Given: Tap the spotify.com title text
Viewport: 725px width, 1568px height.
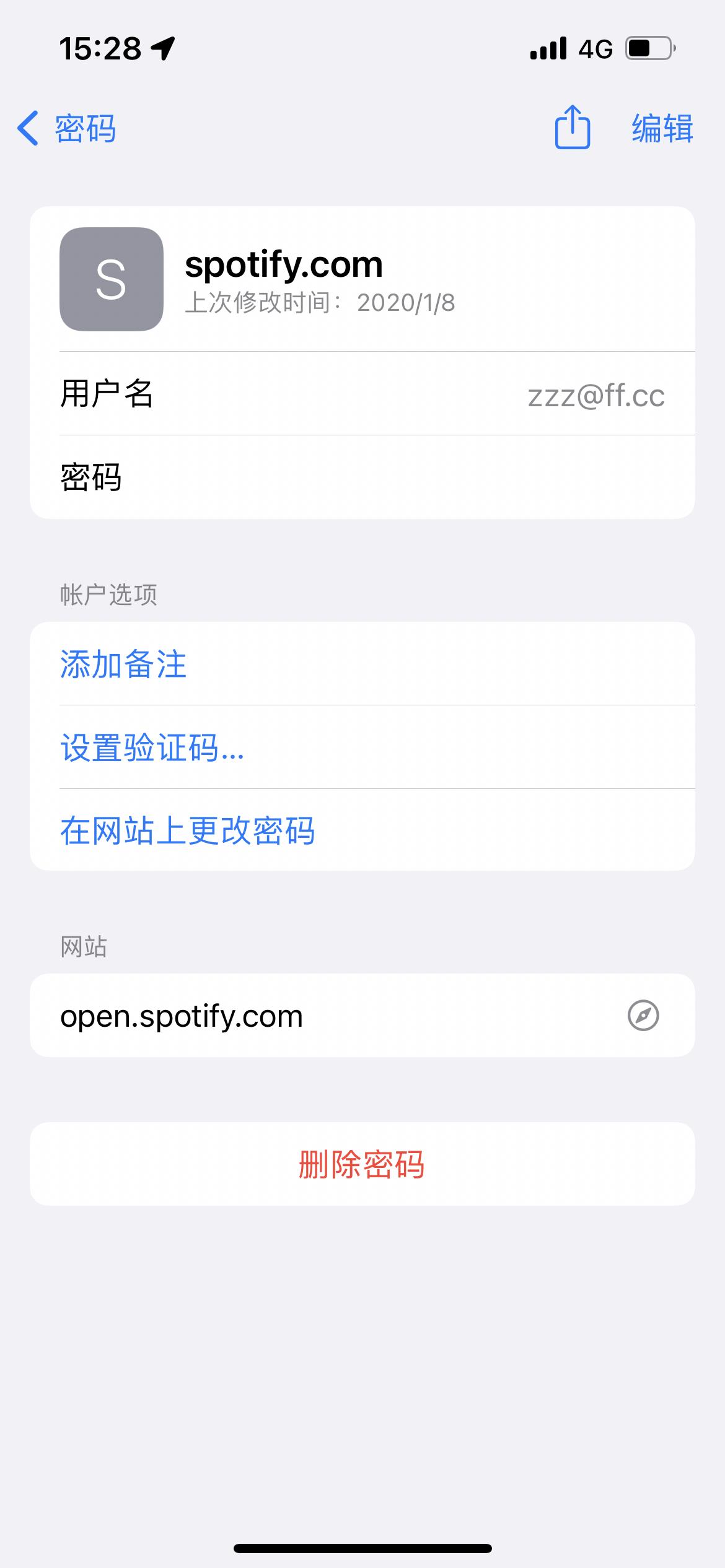Looking at the screenshot, I should point(285,264).
